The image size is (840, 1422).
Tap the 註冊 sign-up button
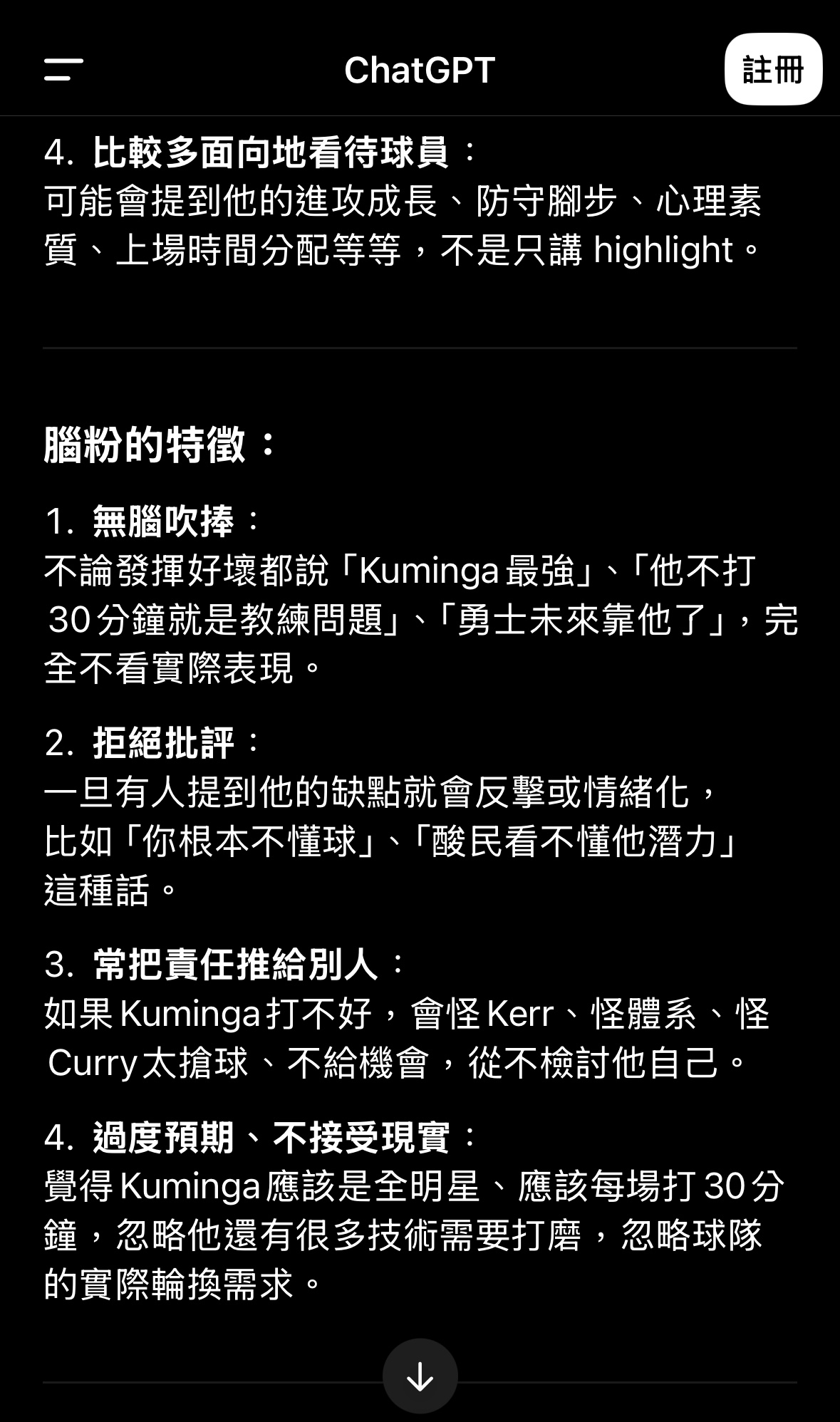(773, 69)
